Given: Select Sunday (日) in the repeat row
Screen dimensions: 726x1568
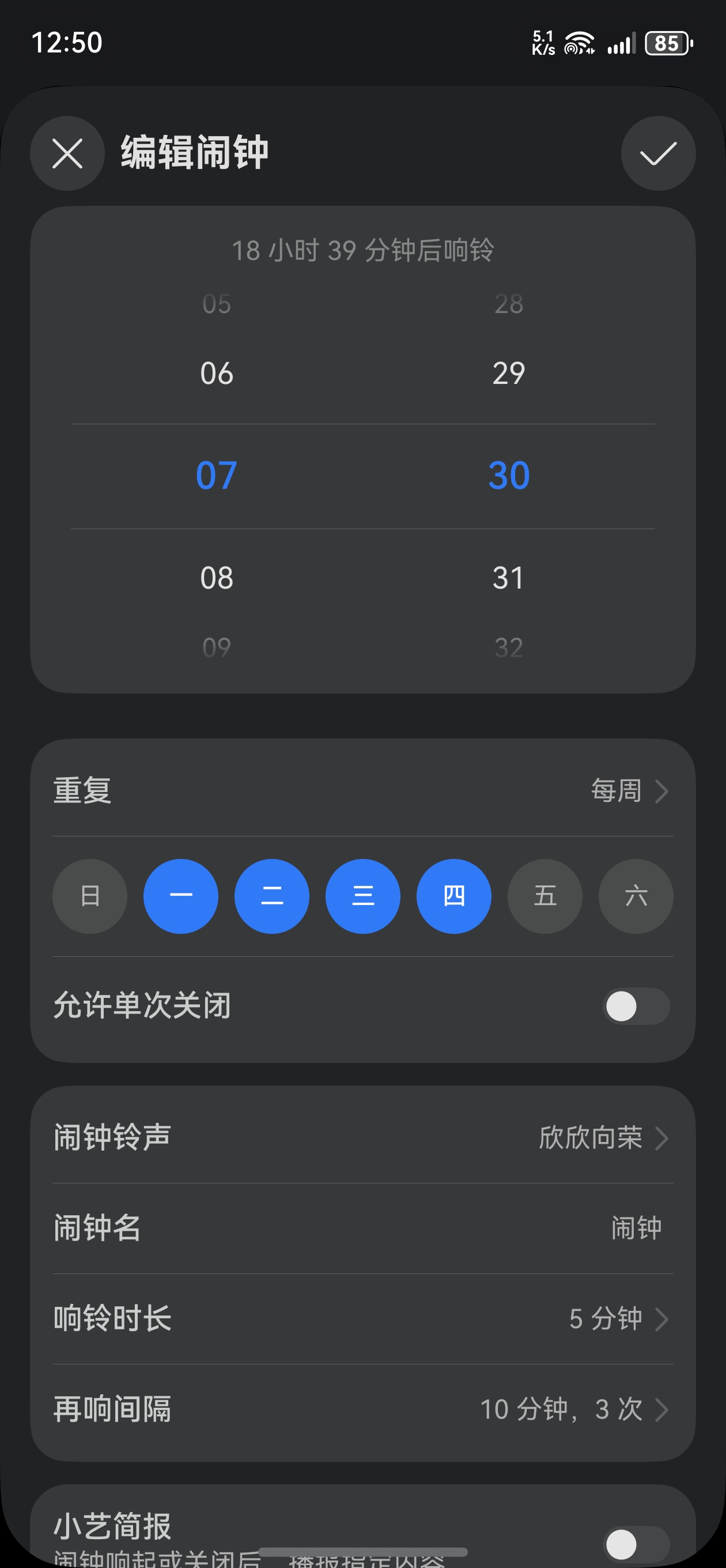Looking at the screenshot, I should 89,896.
